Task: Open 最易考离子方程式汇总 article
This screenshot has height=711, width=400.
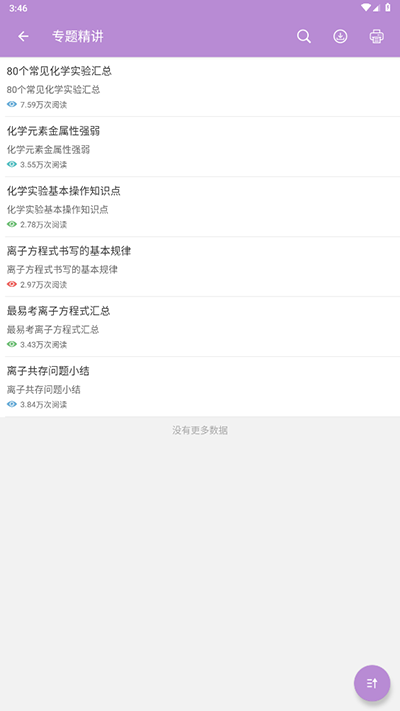Action: coord(200,327)
